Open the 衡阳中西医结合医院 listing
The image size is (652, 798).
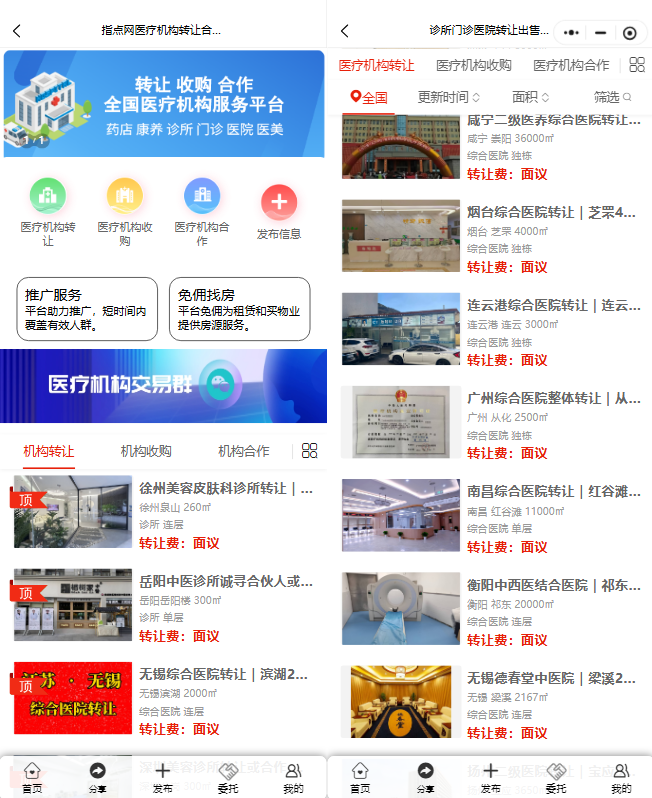coord(551,584)
